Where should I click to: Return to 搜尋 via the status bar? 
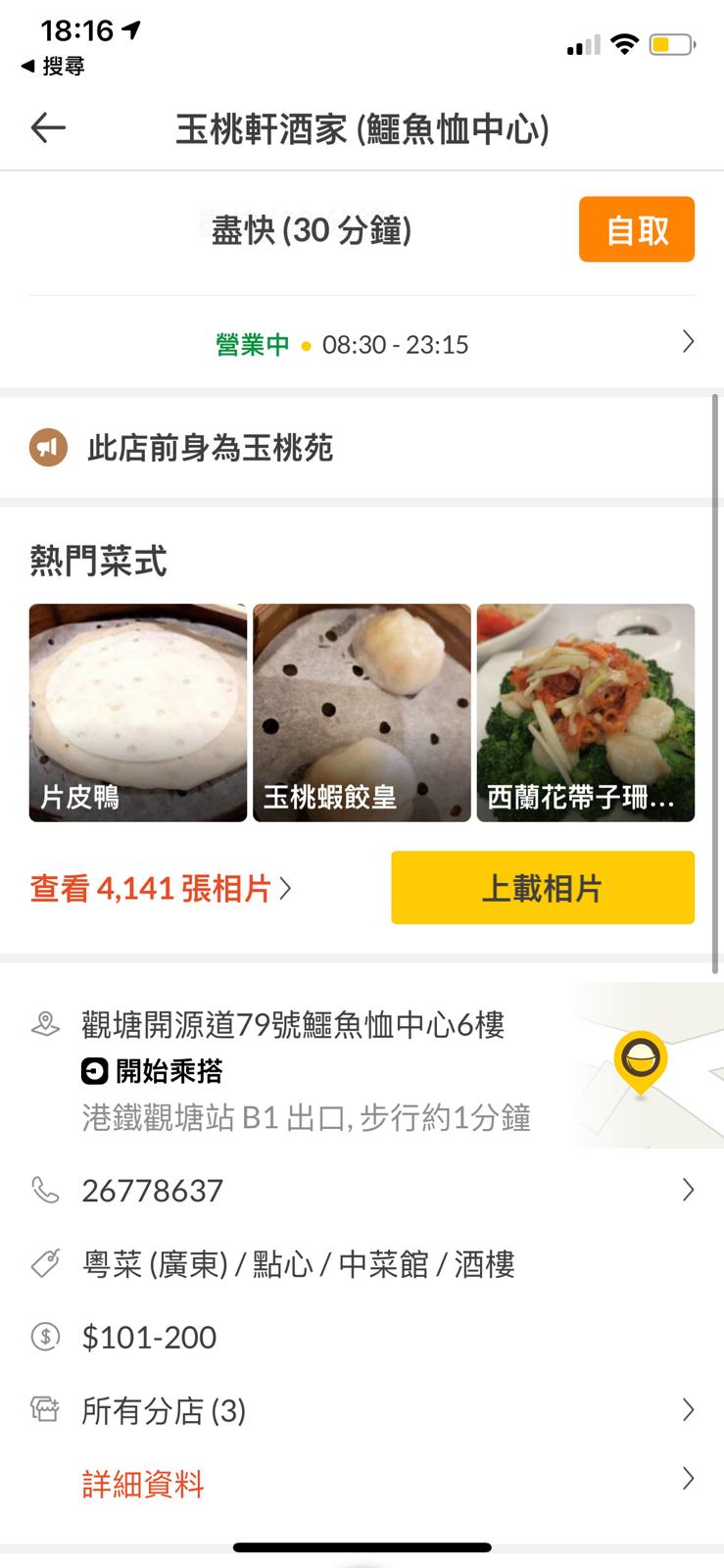coord(53,67)
